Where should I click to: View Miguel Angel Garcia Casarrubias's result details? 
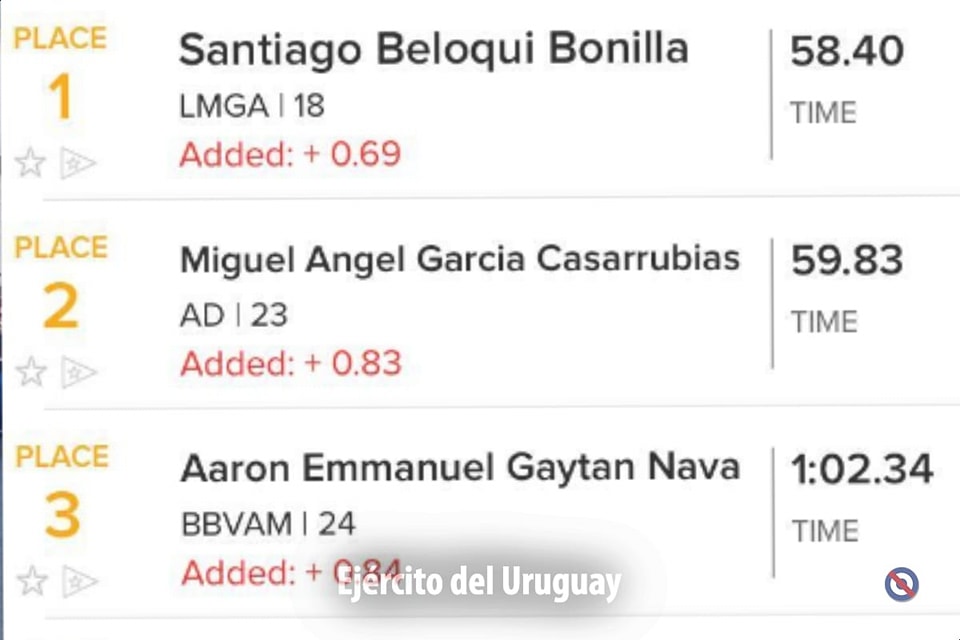(x=459, y=260)
